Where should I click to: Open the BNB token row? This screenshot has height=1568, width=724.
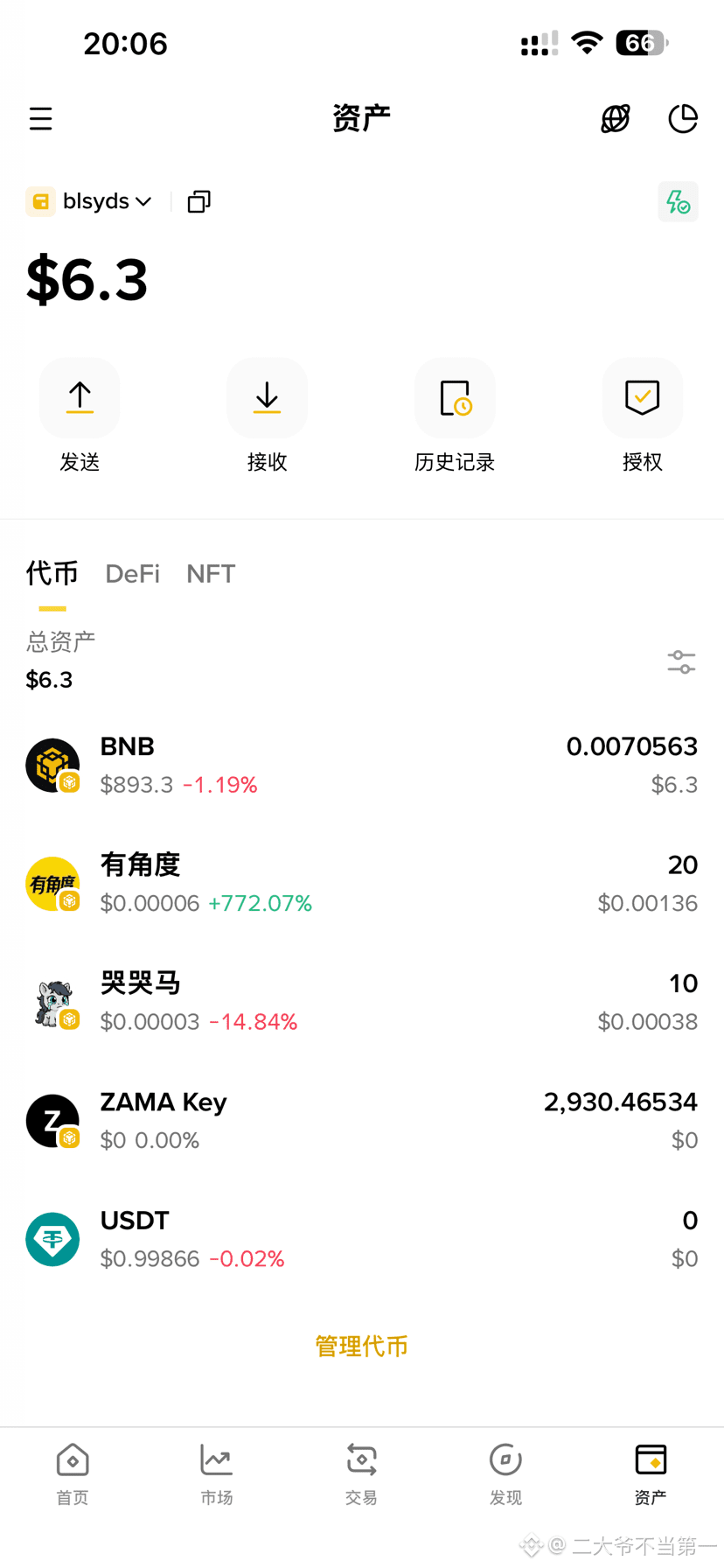pos(362,765)
